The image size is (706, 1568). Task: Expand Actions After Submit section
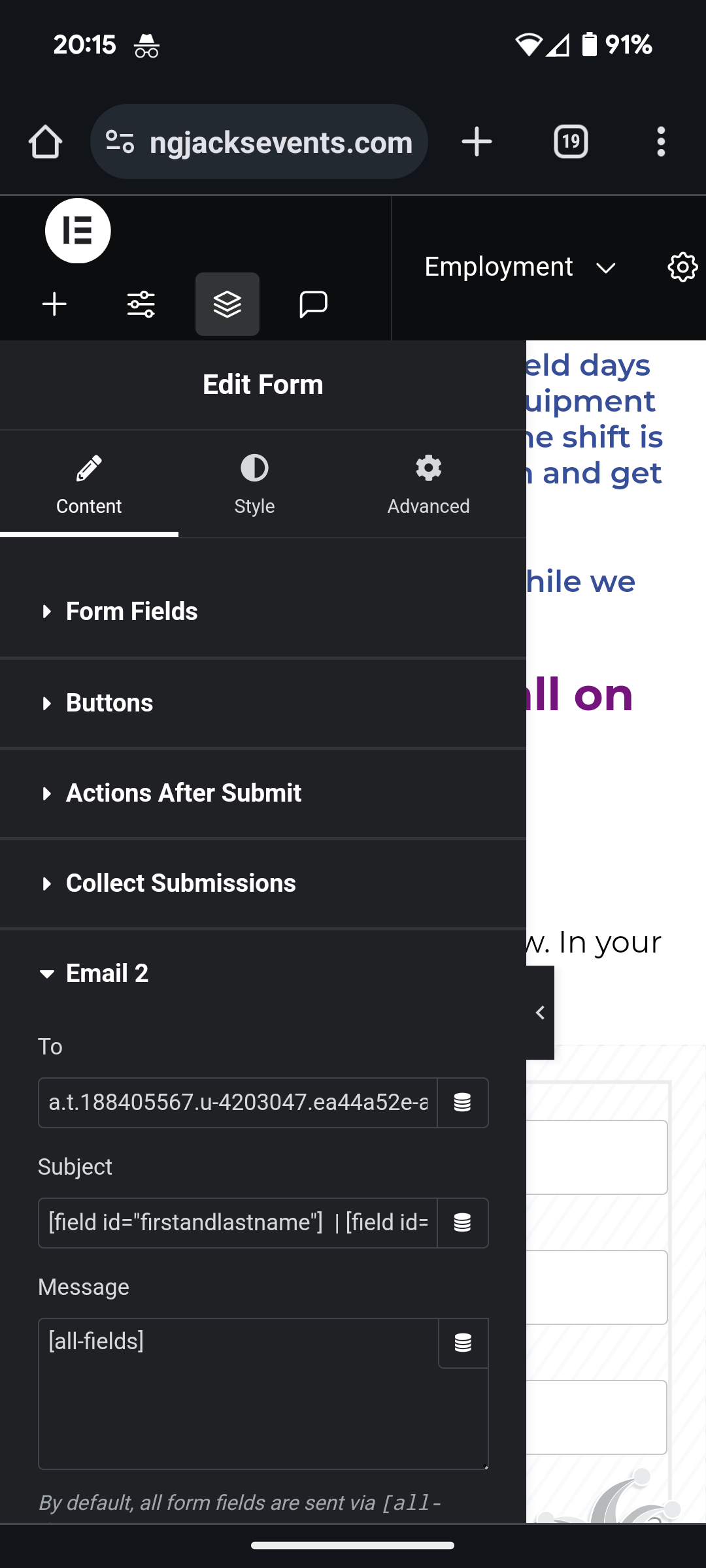pos(184,793)
